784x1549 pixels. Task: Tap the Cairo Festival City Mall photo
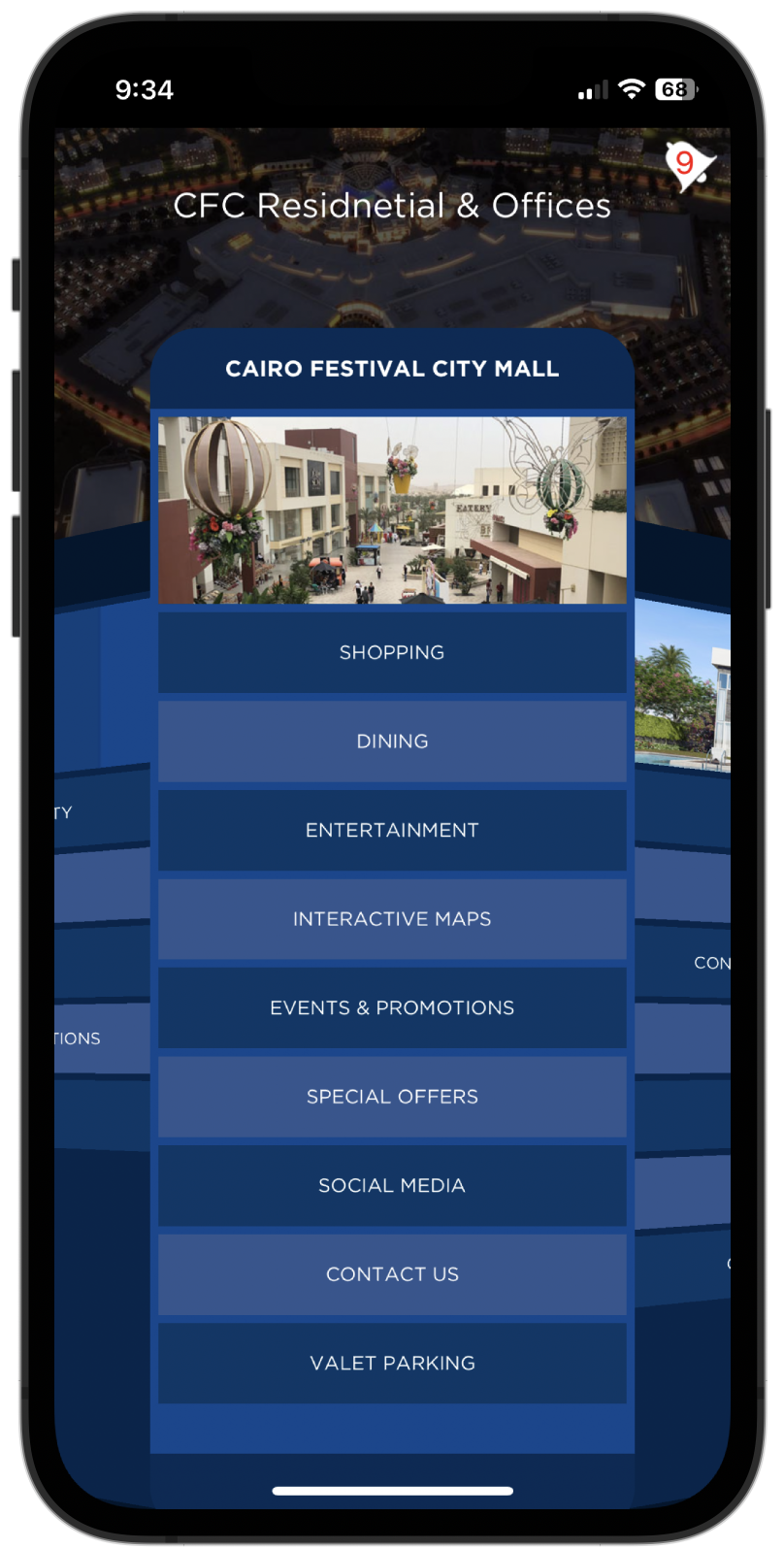tap(392, 511)
